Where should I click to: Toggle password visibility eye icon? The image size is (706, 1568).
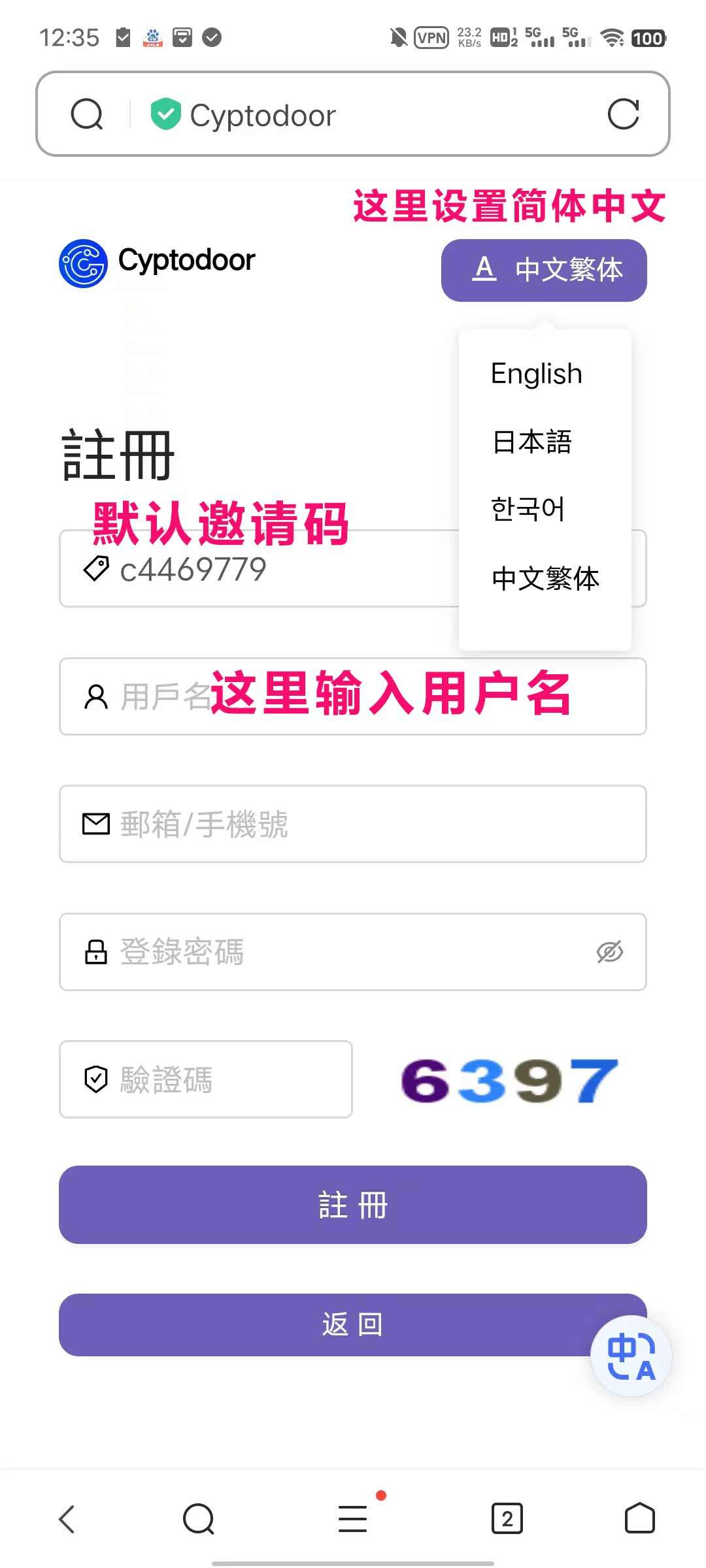click(x=609, y=953)
